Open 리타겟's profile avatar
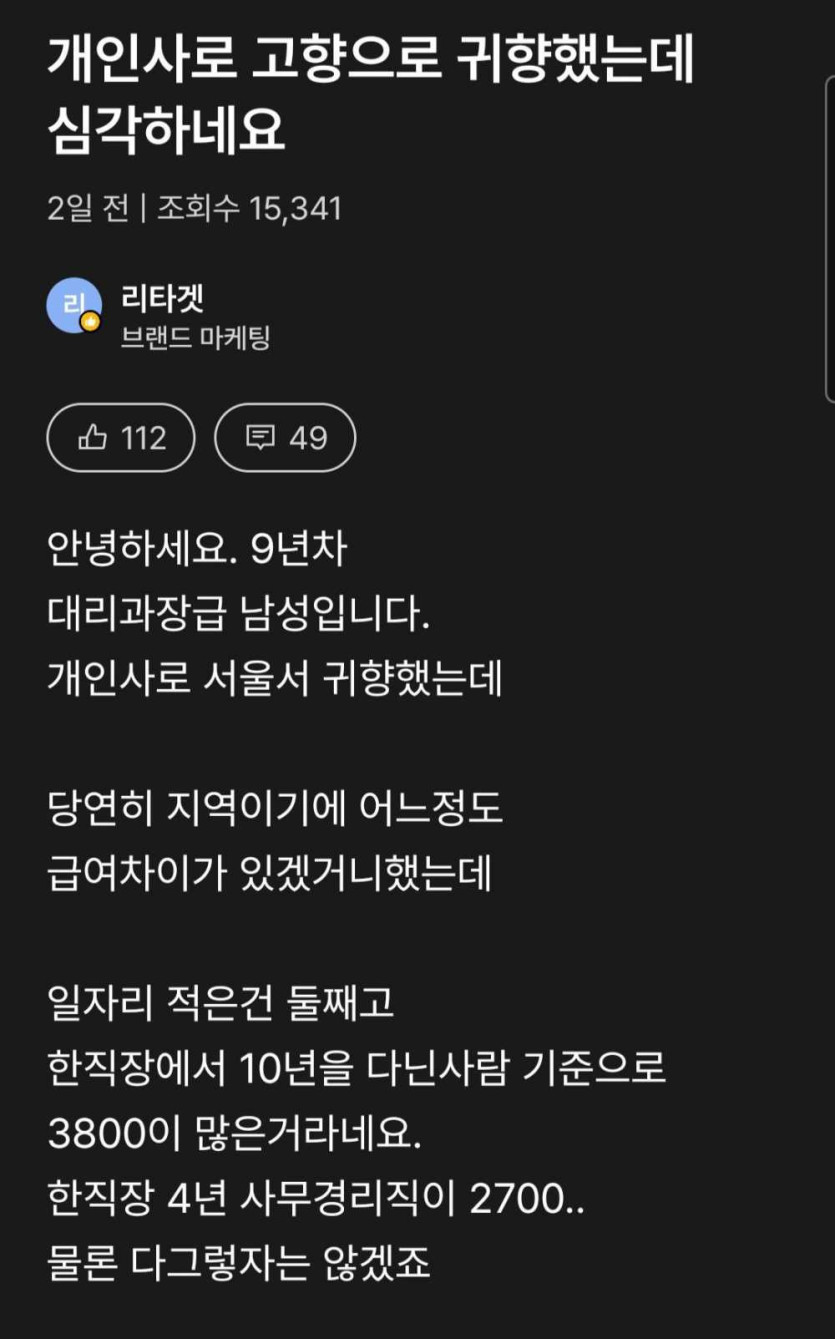Image resolution: width=835 pixels, height=1339 pixels. (x=74, y=305)
